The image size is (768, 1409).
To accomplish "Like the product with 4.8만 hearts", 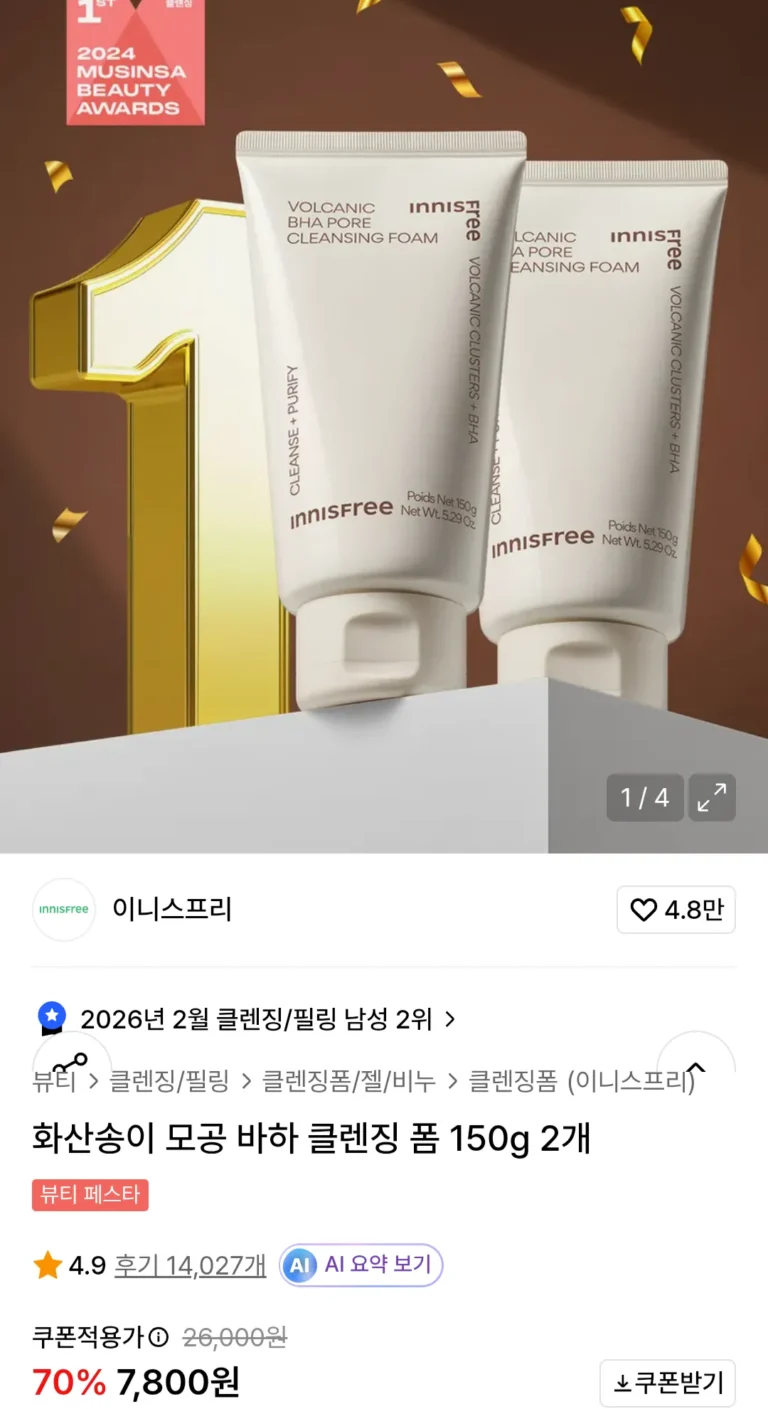I will [676, 910].
